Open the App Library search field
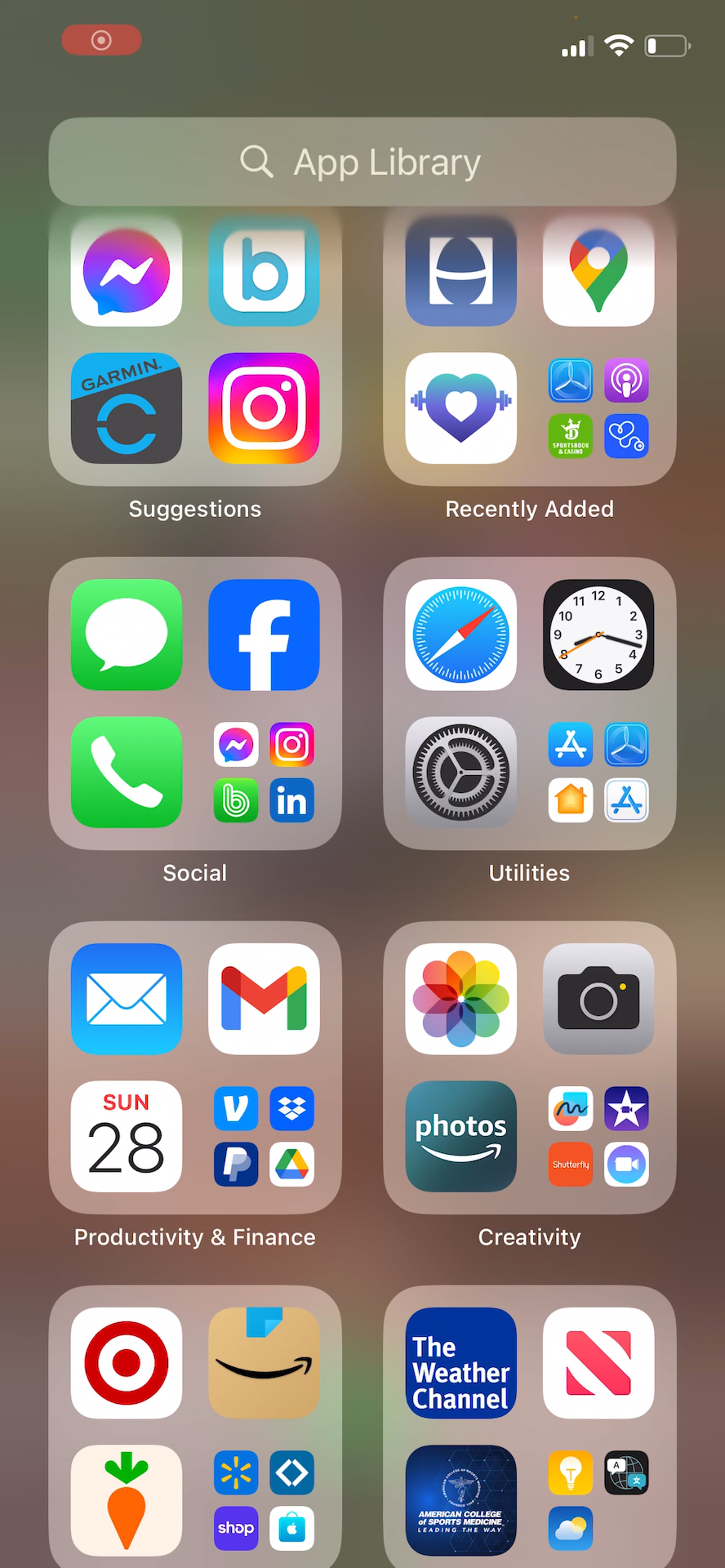This screenshot has width=725, height=1568. (x=362, y=162)
